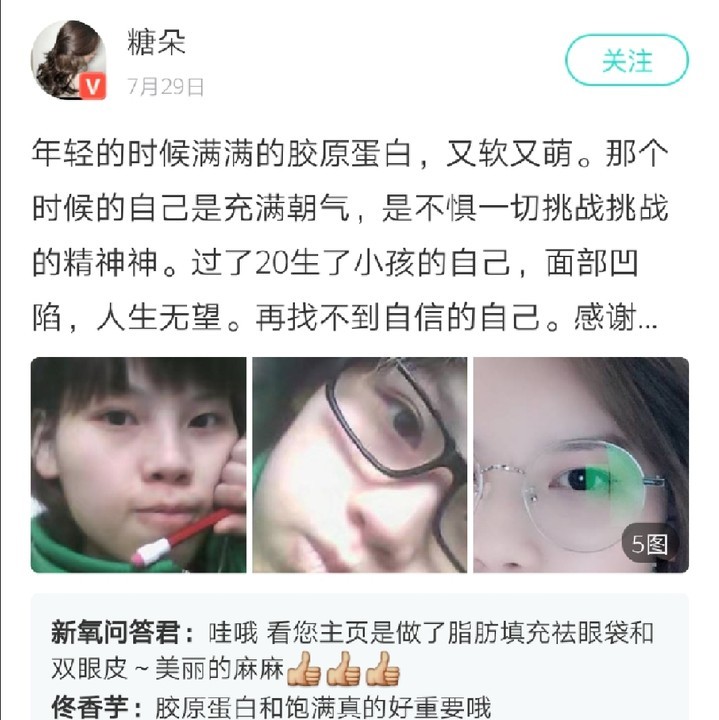The image size is (719, 720).
Task: View the second photo with black glasses
Action: 359,465
